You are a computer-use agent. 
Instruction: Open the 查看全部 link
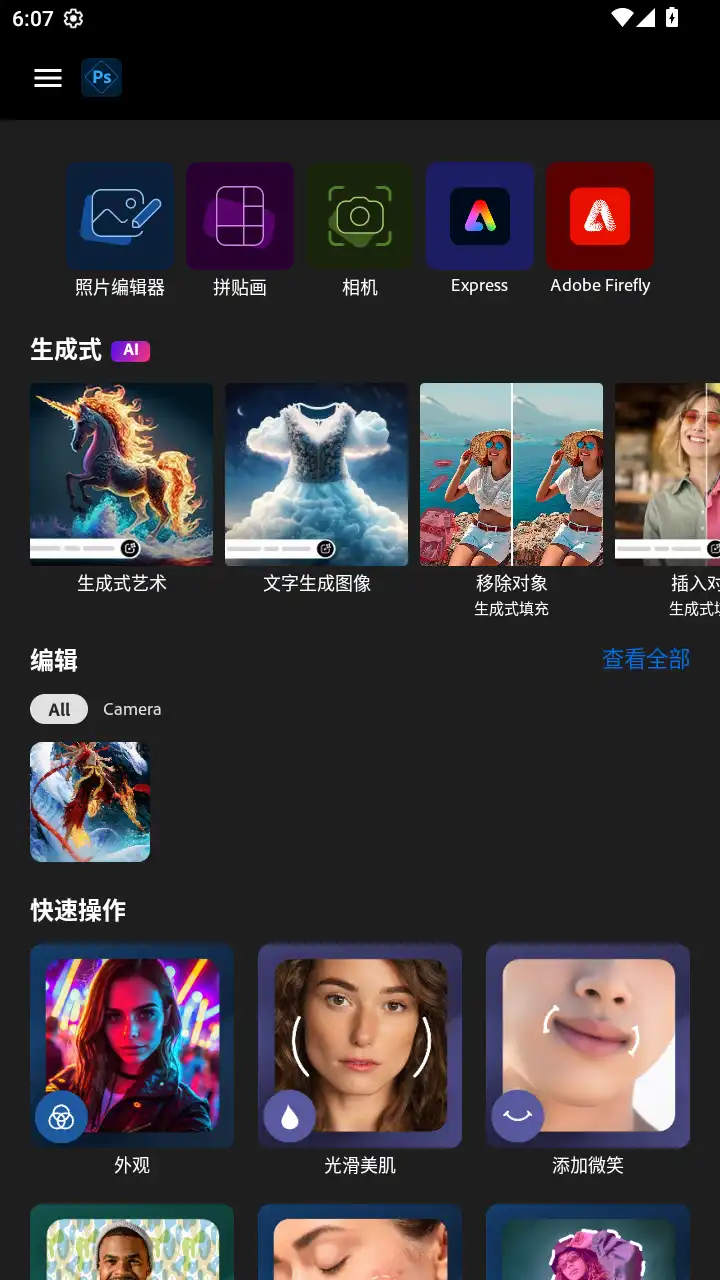click(x=645, y=660)
